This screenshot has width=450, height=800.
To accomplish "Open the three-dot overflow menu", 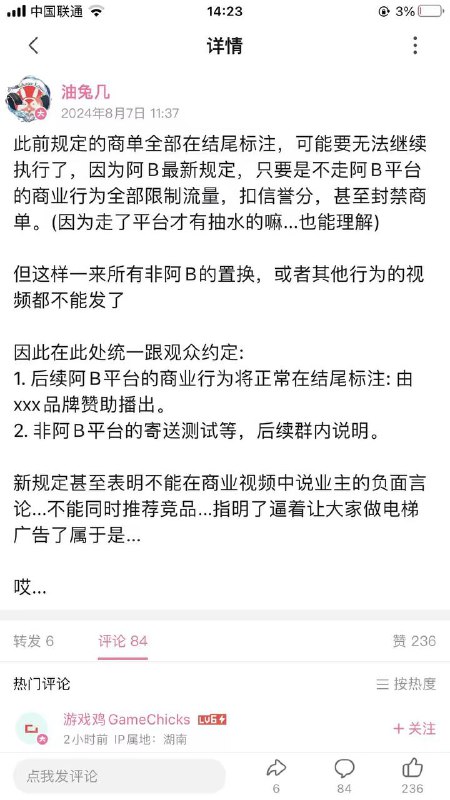I will pyautogui.click(x=415, y=45).
